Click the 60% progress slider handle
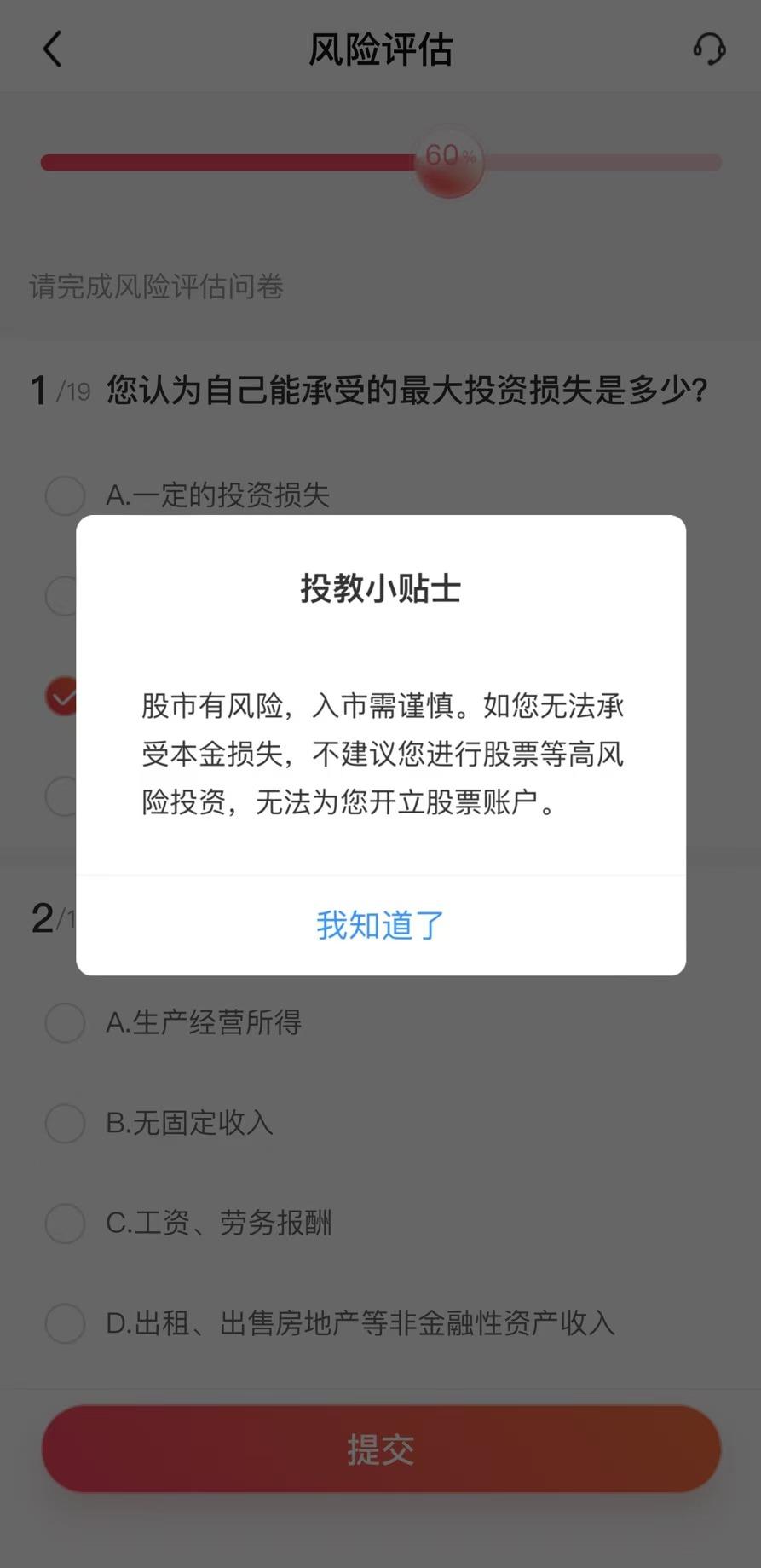Image resolution: width=761 pixels, height=1568 pixels. pyautogui.click(x=449, y=160)
